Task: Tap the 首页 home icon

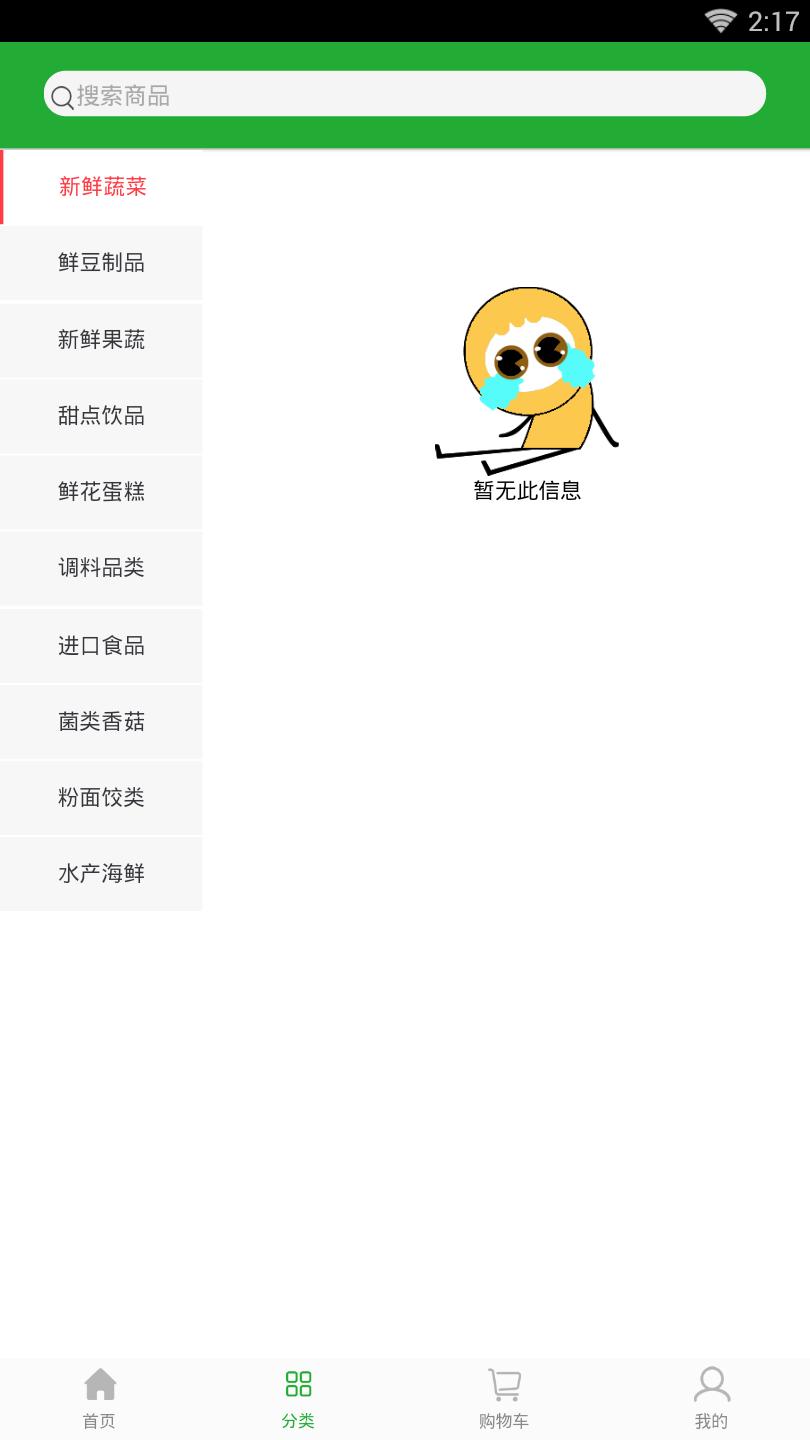Action: point(99,1386)
